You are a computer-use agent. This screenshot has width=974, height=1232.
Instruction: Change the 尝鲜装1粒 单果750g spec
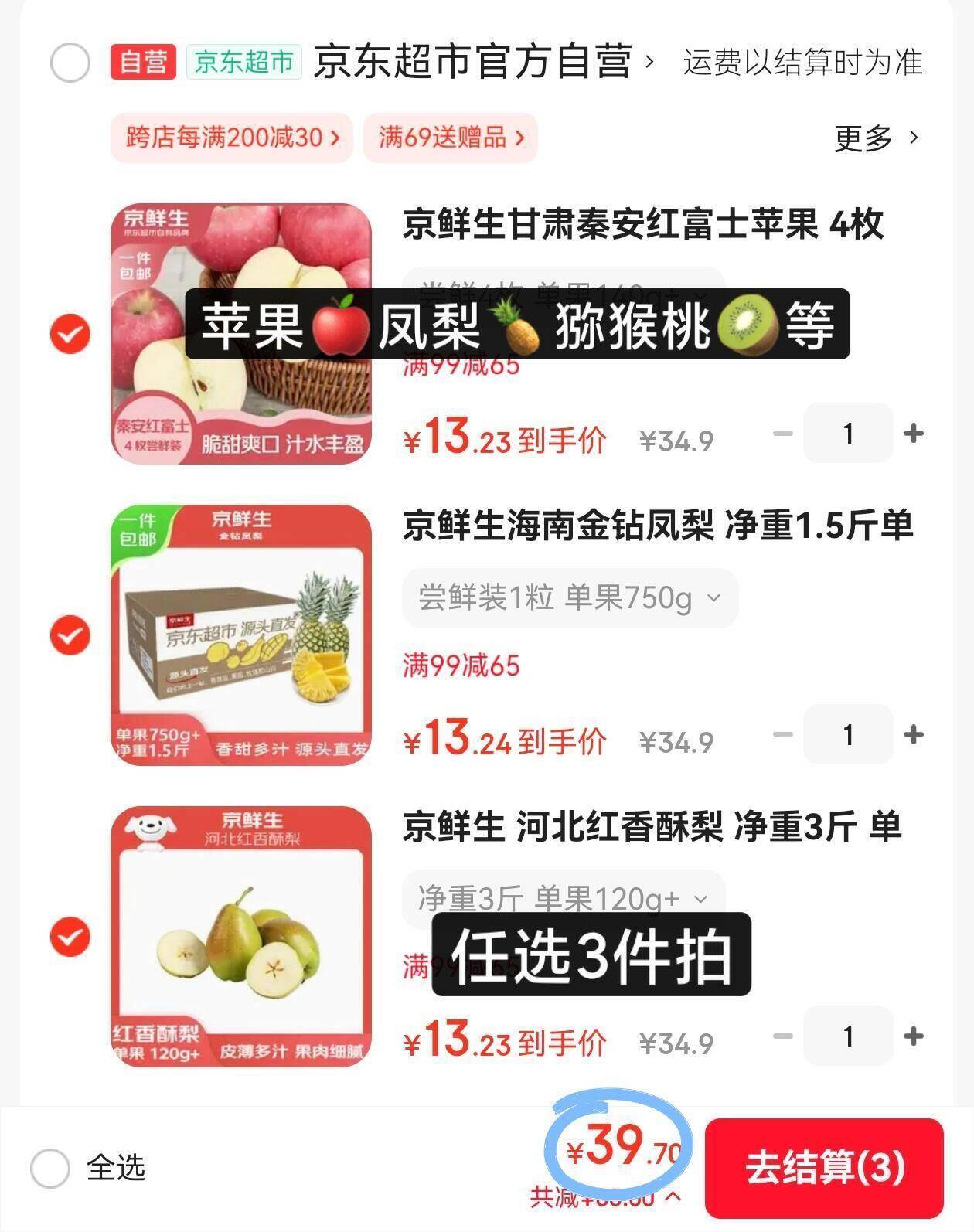point(570,598)
